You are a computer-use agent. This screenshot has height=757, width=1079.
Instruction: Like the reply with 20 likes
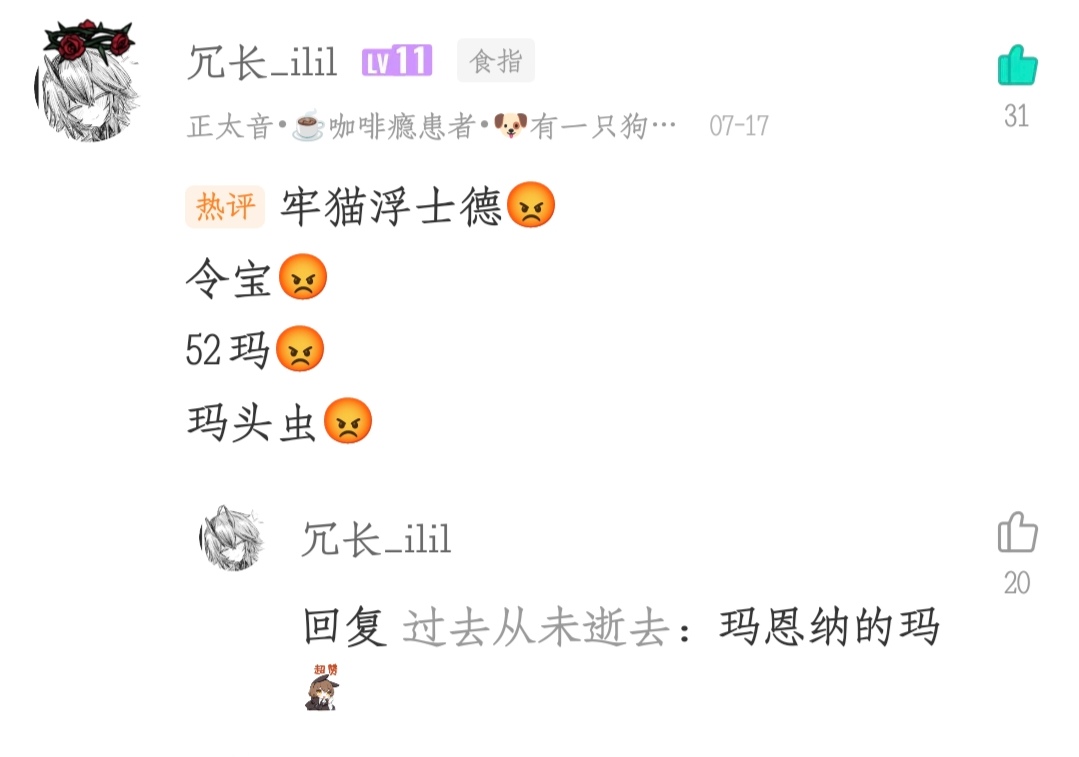pos(1017,533)
